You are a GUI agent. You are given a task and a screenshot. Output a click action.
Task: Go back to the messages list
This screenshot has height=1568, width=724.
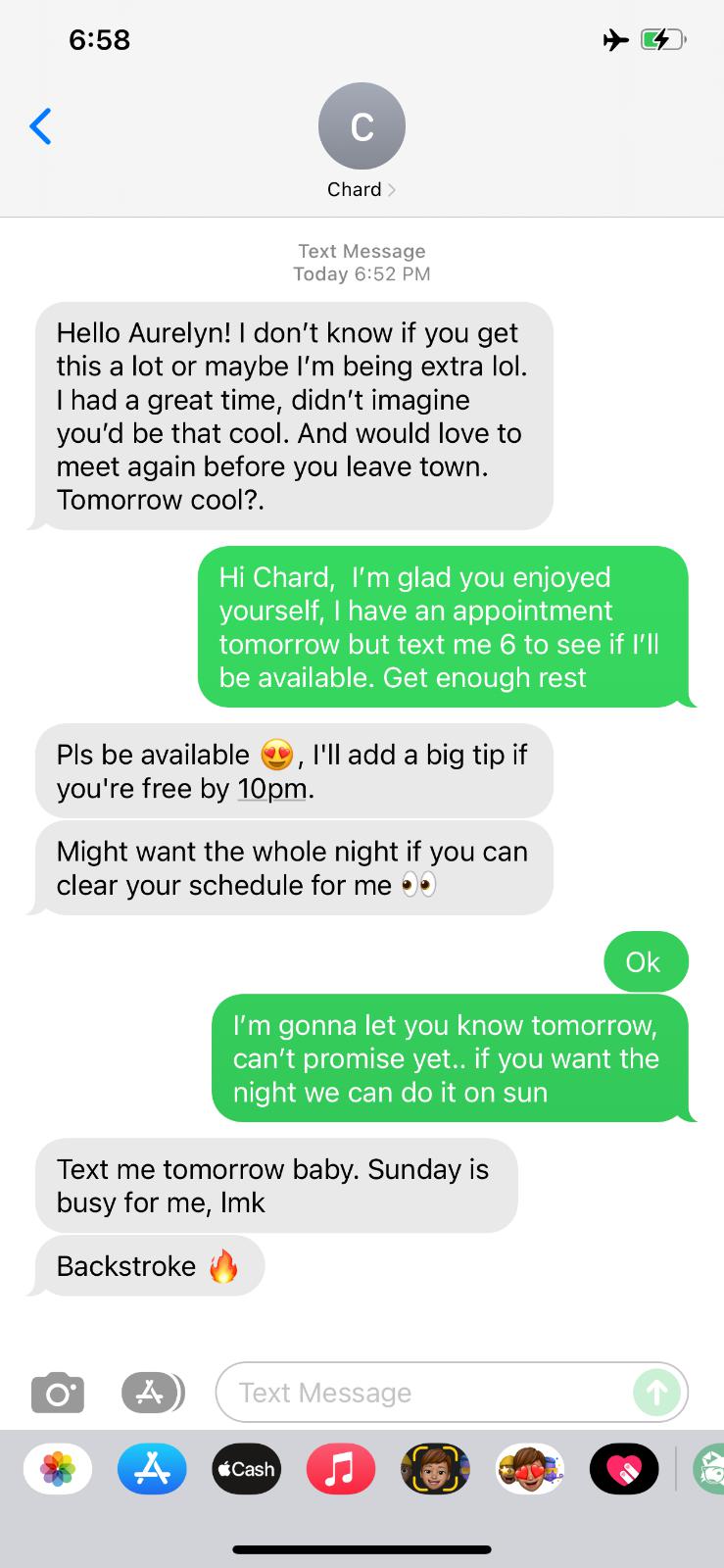coord(40,126)
